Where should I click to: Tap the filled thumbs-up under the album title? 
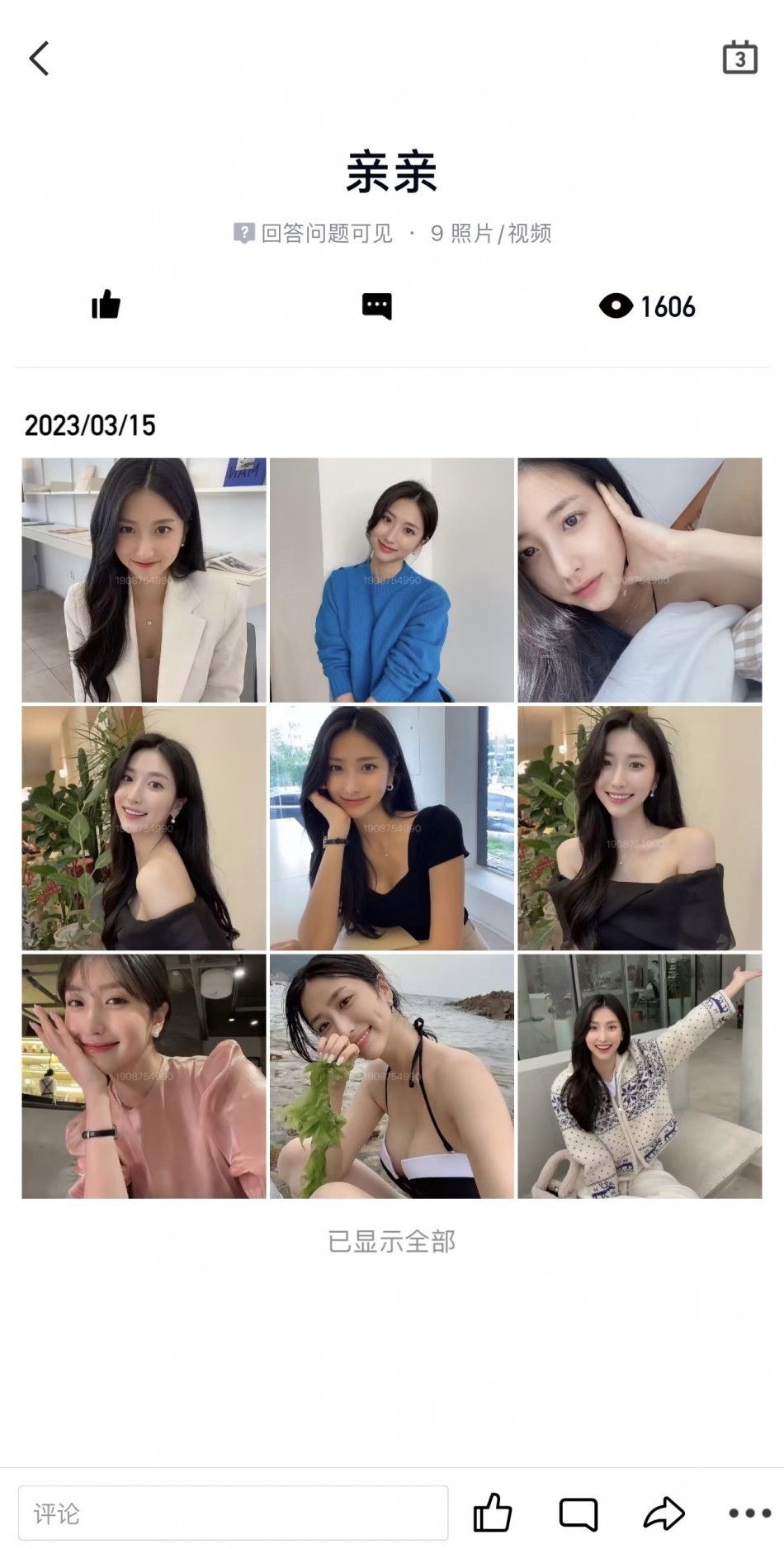pyautogui.click(x=106, y=306)
